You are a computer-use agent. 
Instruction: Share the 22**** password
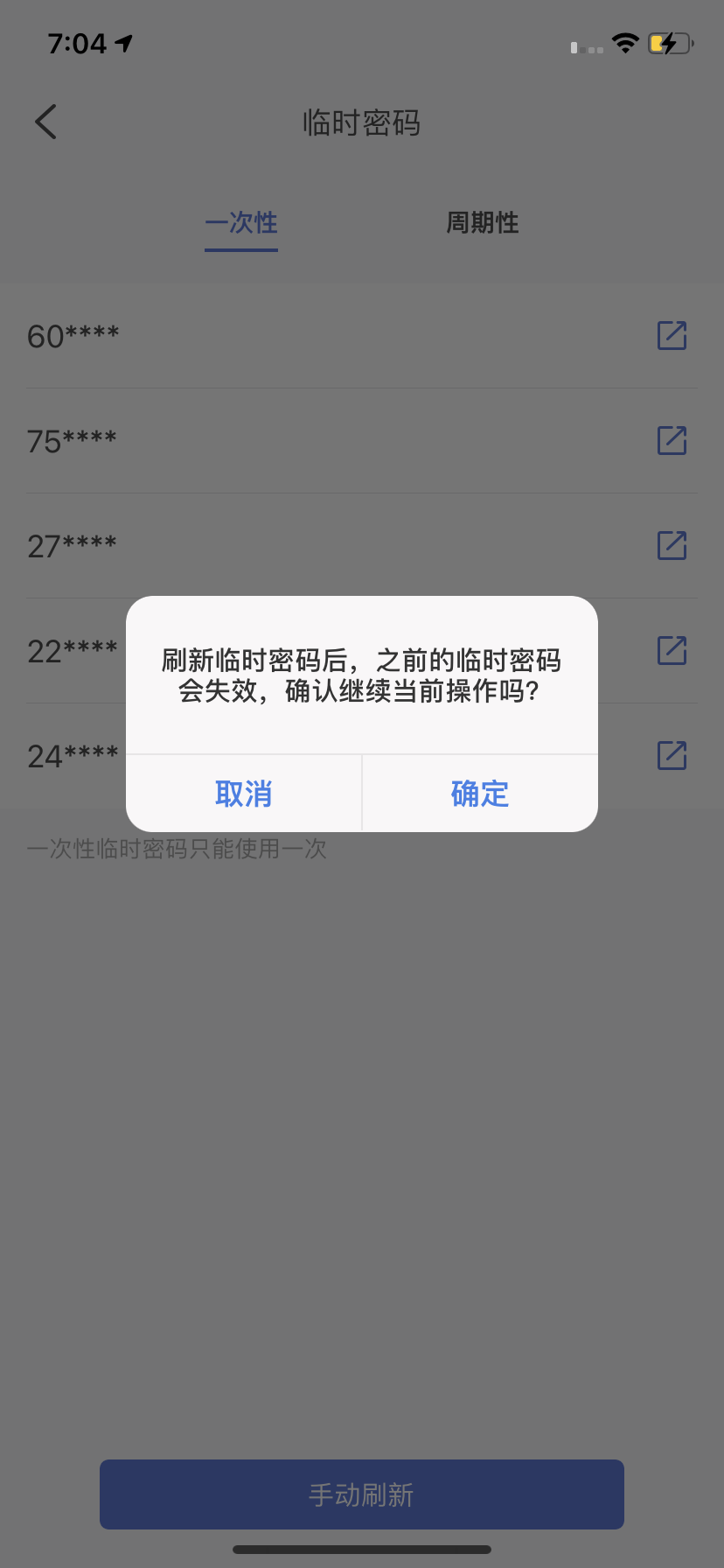672,650
